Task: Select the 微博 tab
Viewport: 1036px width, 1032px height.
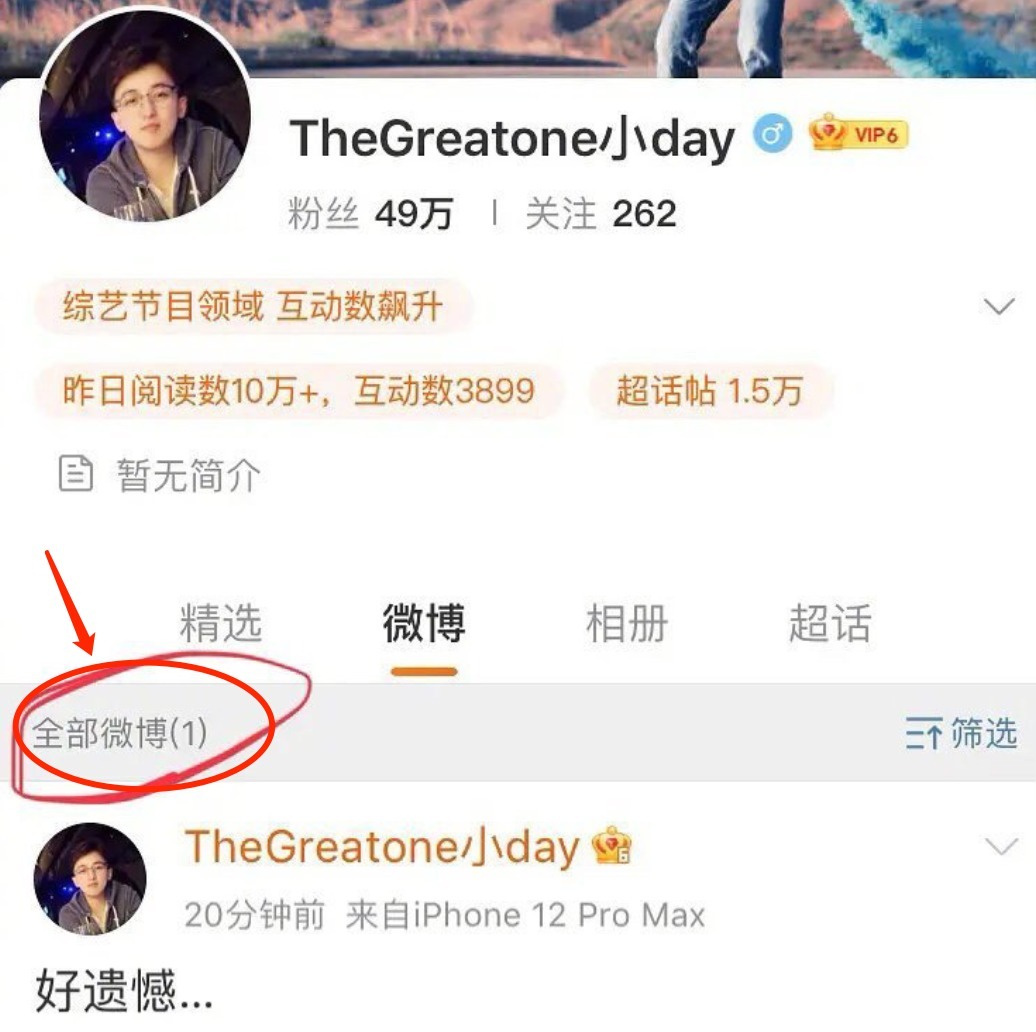Action: coord(424,624)
